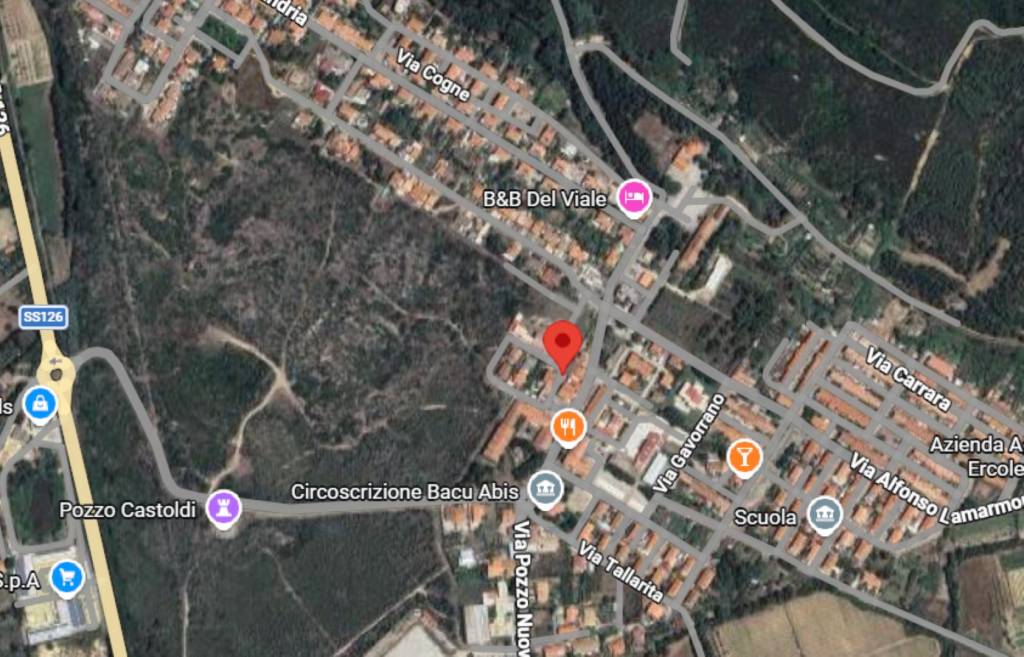Select the Scuola marker
Image resolution: width=1024 pixels, height=657 pixels.
pos(824,515)
